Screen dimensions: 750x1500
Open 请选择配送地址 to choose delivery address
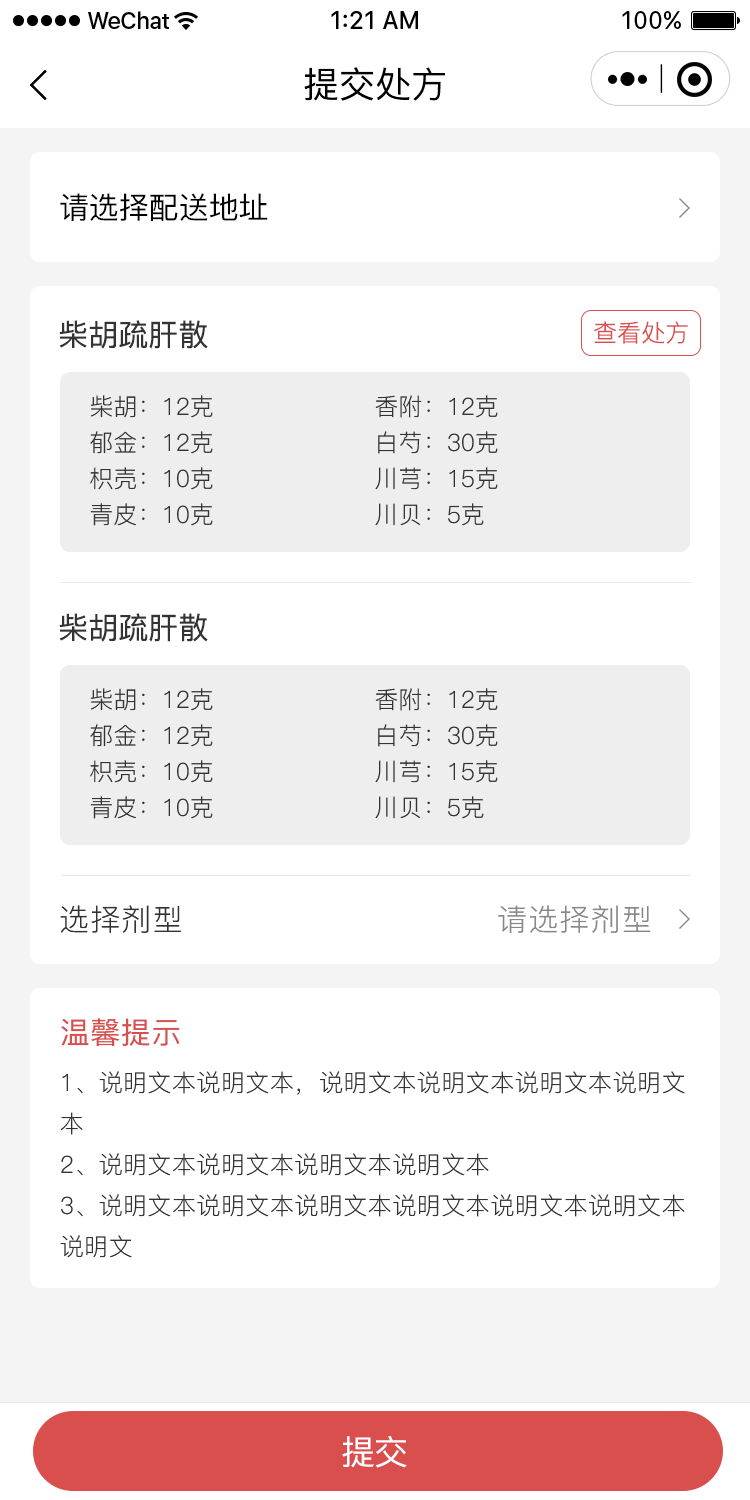tap(375, 207)
